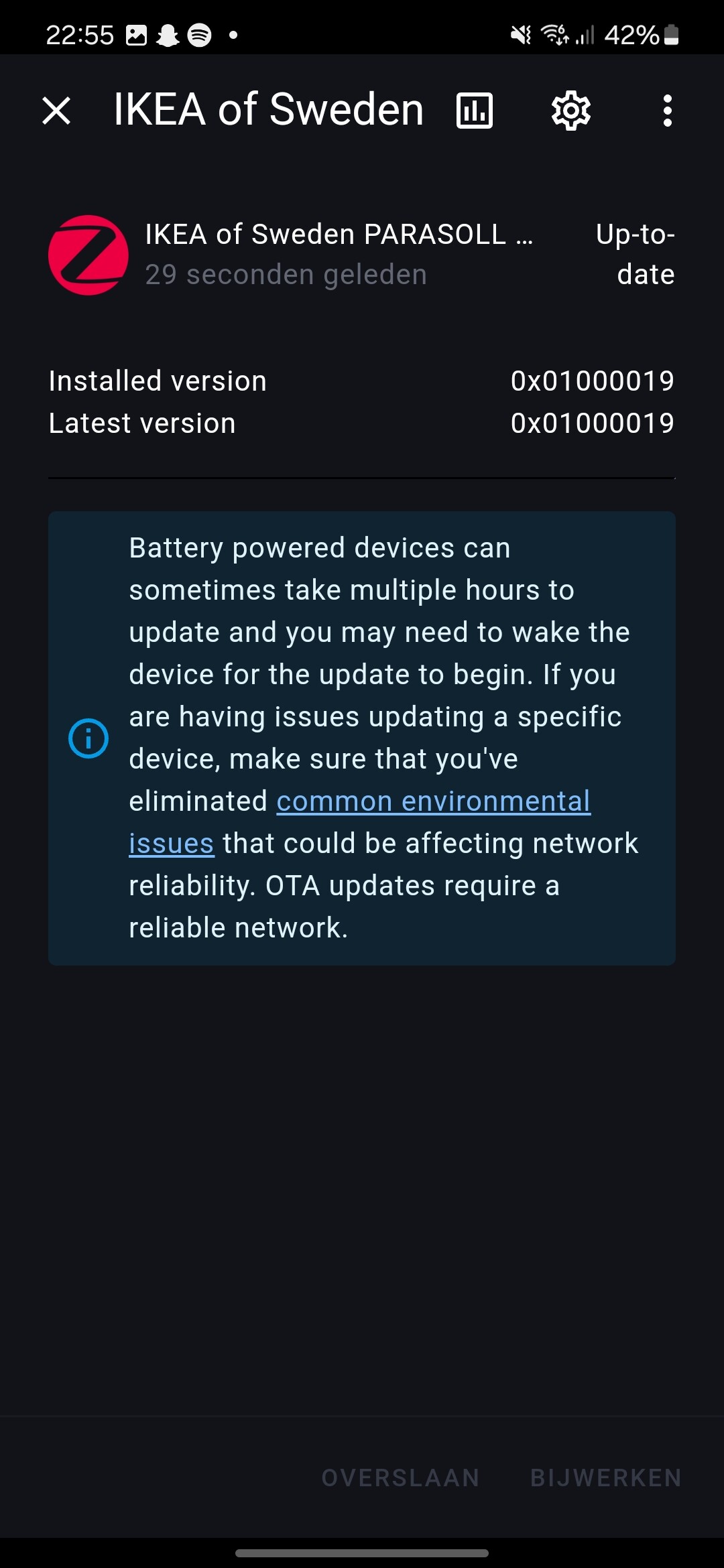Viewport: 724px width, 1568px height.
Task: Open the three-dot overflow menu
Action: [667, 111]
